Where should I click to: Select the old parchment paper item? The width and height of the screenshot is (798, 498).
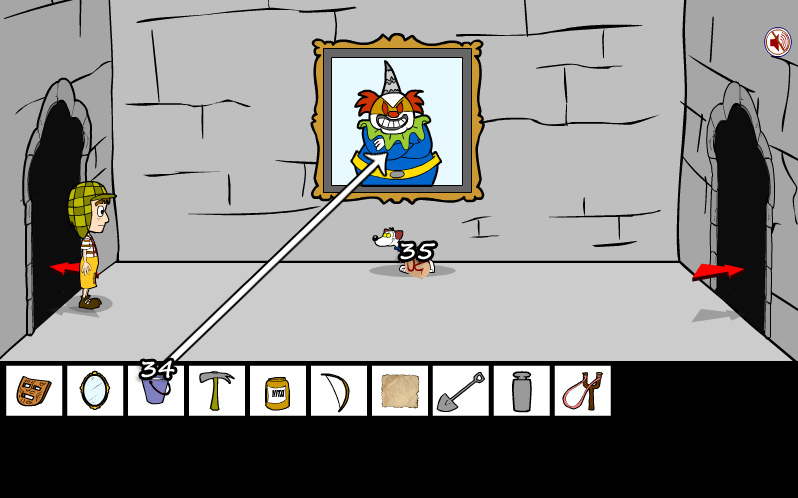tap(399, 391)
